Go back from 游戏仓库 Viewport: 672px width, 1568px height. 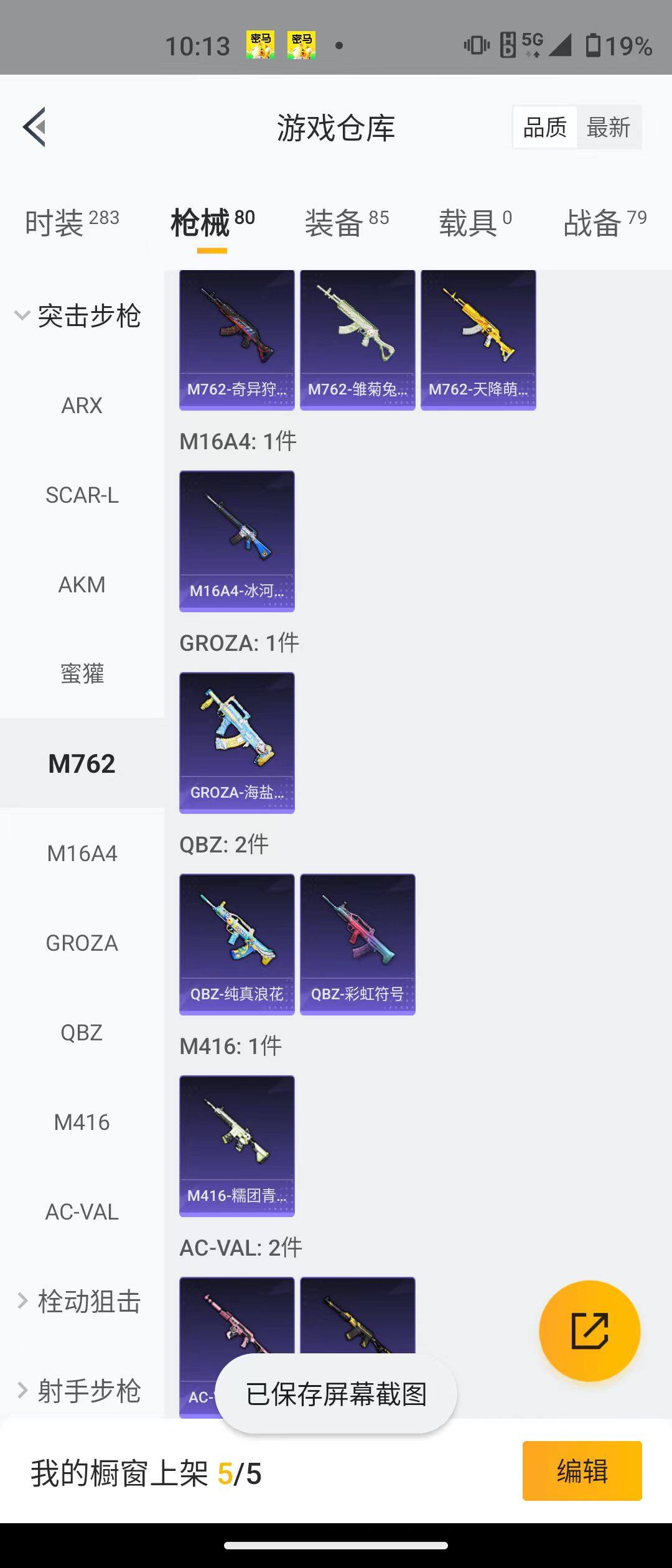click(35, 127)
